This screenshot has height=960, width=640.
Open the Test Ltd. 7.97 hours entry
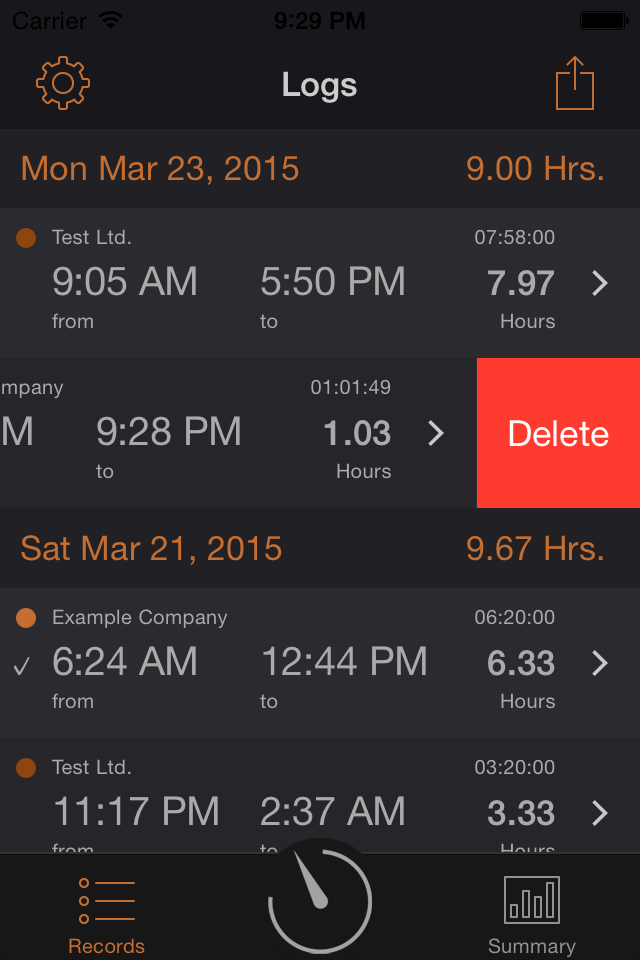pos(320,283)
